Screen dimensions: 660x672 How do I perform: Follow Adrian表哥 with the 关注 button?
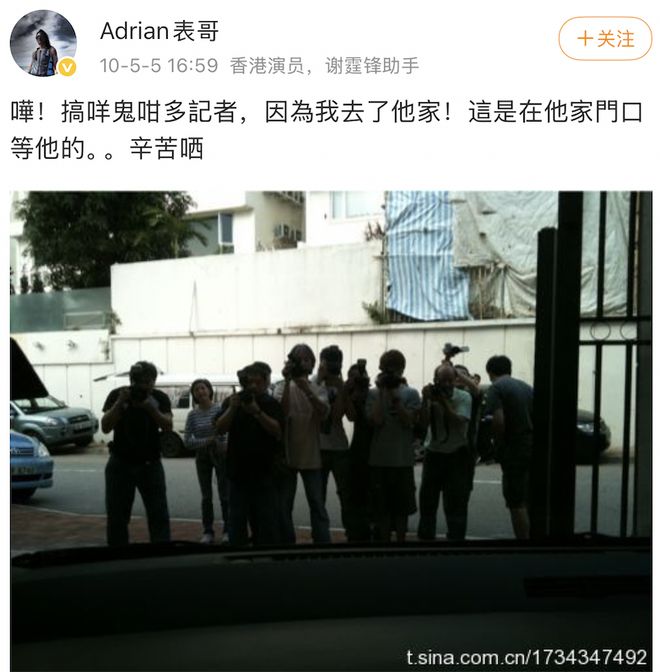(x=605, y=39)
